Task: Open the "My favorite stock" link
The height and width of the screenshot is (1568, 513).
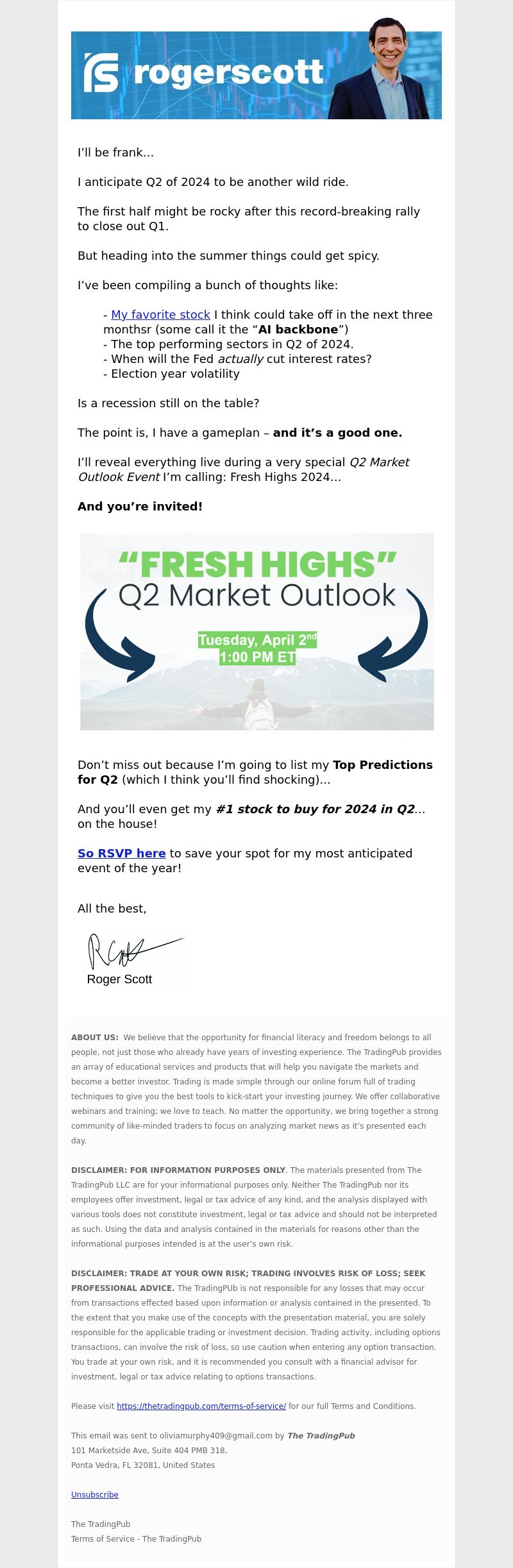Action: coord(160,315)
